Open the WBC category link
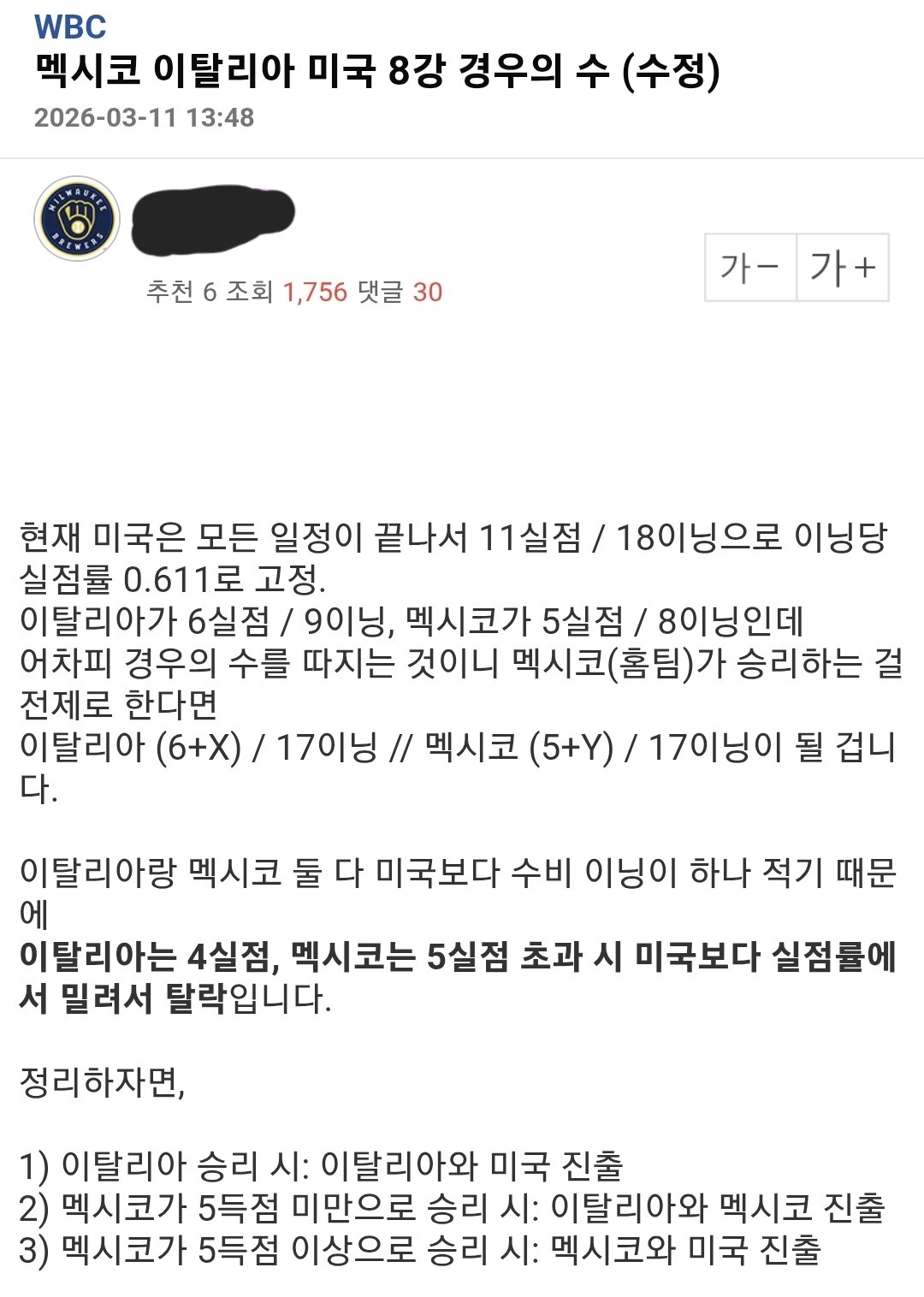The width and height of the screenshot is (924, 1297). click(x=70, y=27)
